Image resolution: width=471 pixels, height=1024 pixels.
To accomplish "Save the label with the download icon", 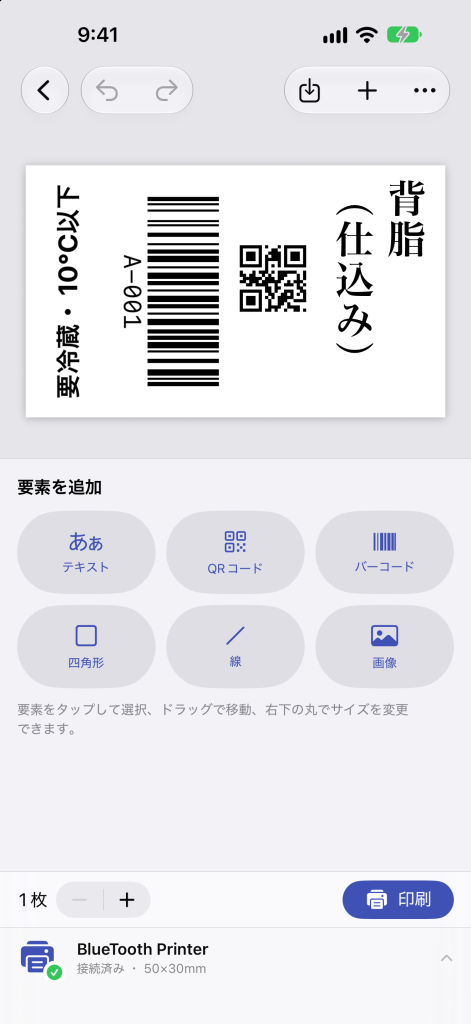I will coord(310,91).
